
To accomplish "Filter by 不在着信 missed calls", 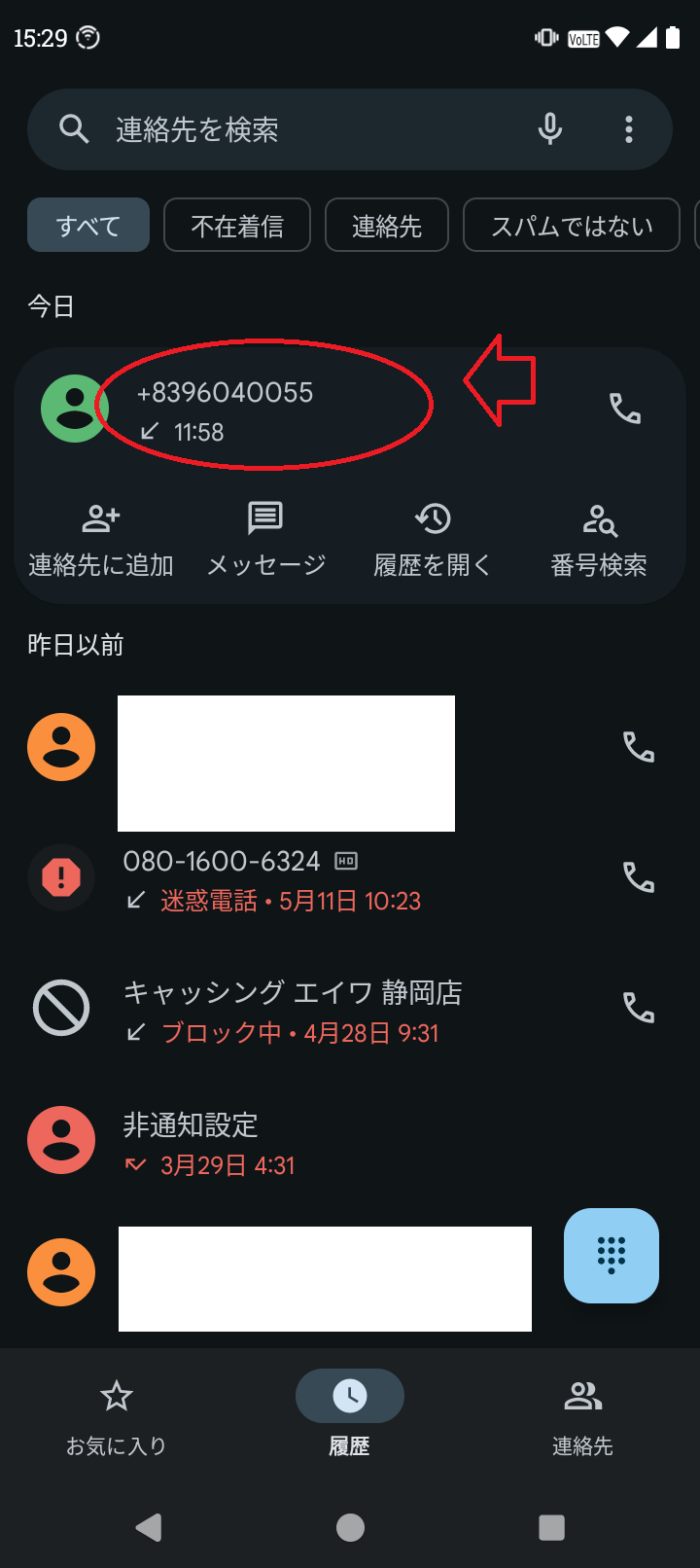I will point(237,226).
